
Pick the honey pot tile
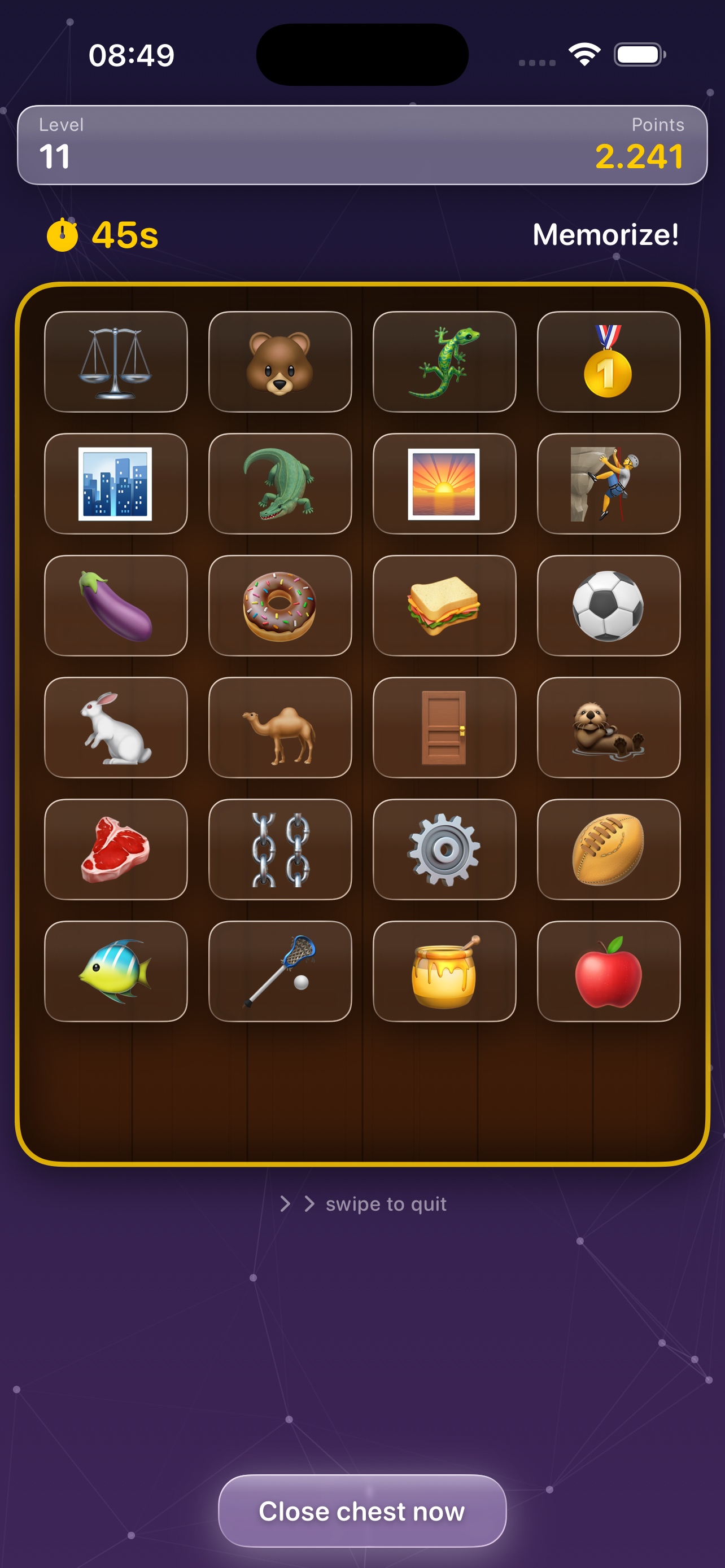point(444,971)
